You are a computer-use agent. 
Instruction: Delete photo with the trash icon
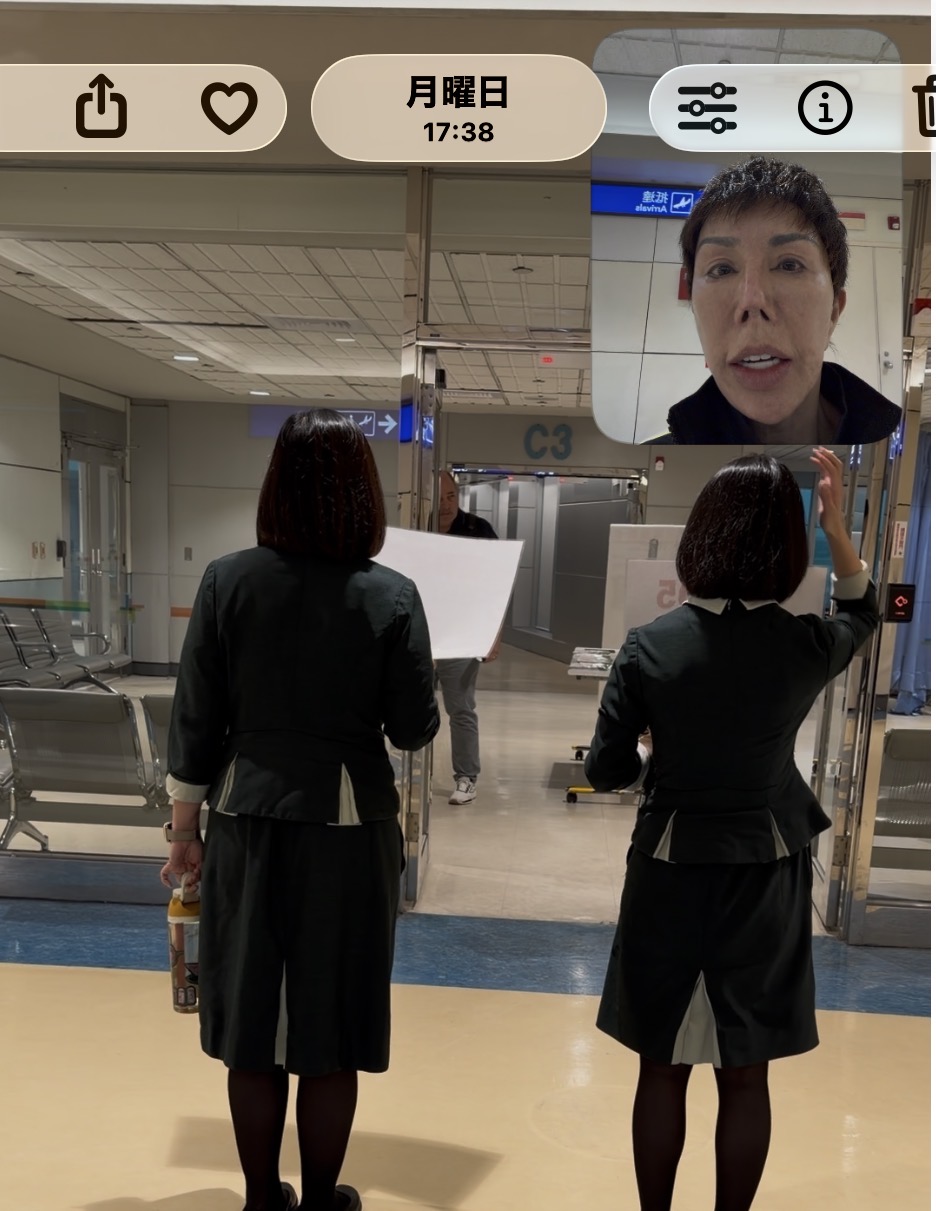coord(926,108)
